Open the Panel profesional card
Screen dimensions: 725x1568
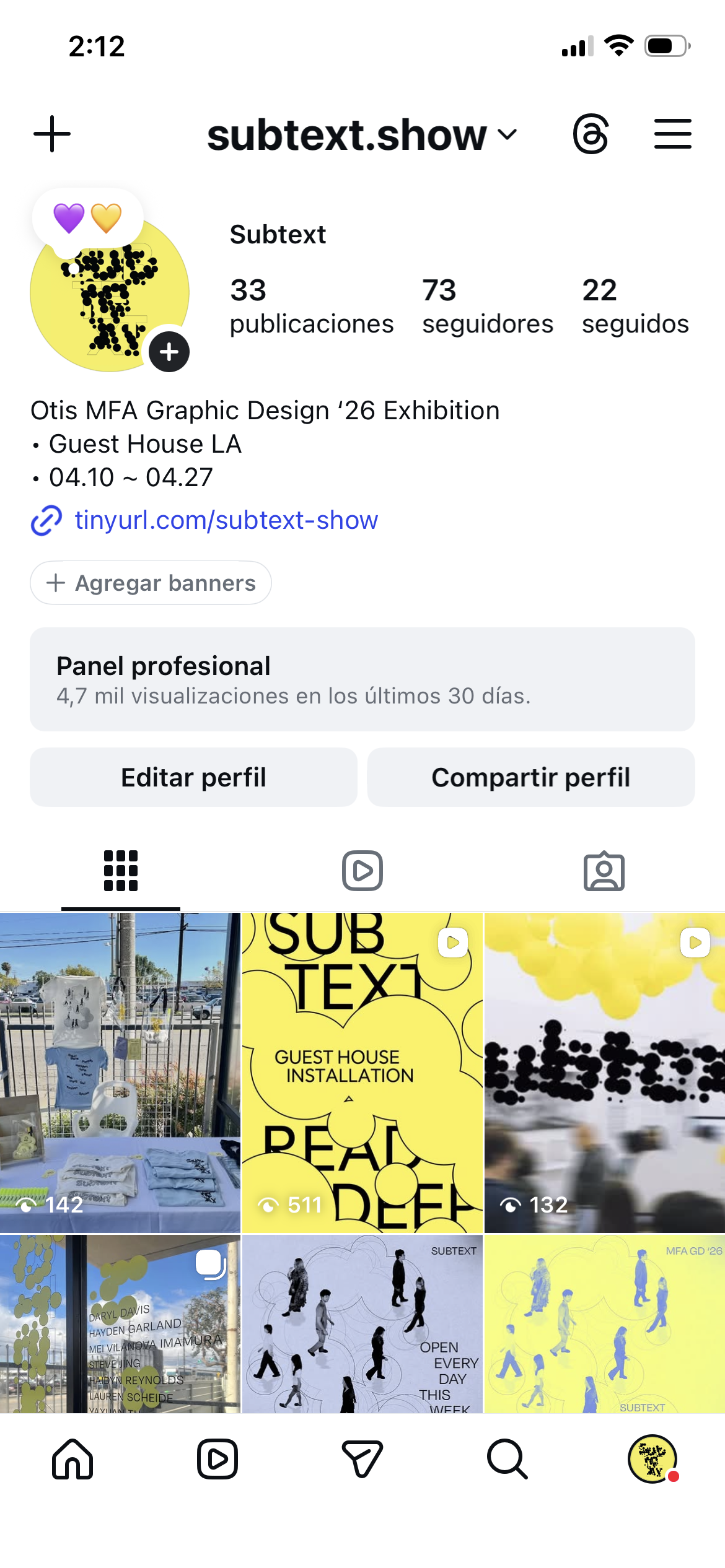(362, 679)
